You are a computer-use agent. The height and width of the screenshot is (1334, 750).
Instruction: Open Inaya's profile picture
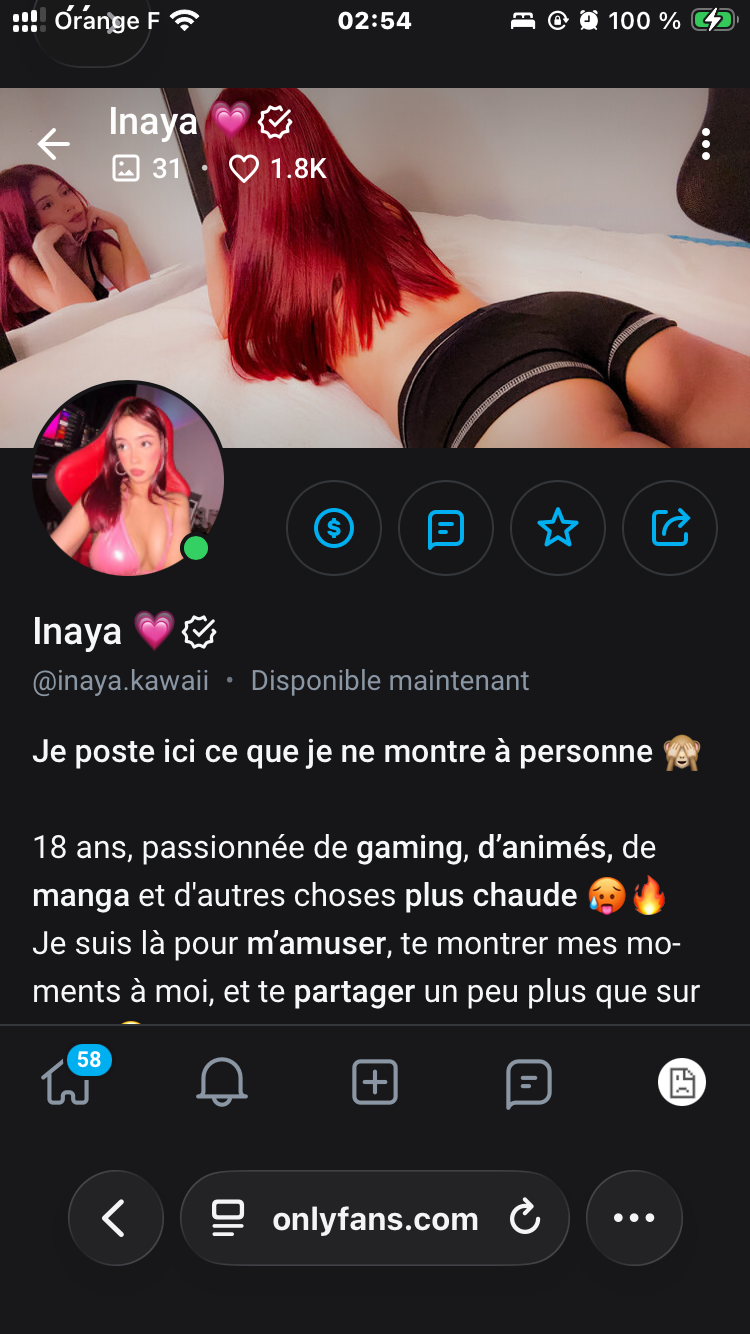[128, 478]
